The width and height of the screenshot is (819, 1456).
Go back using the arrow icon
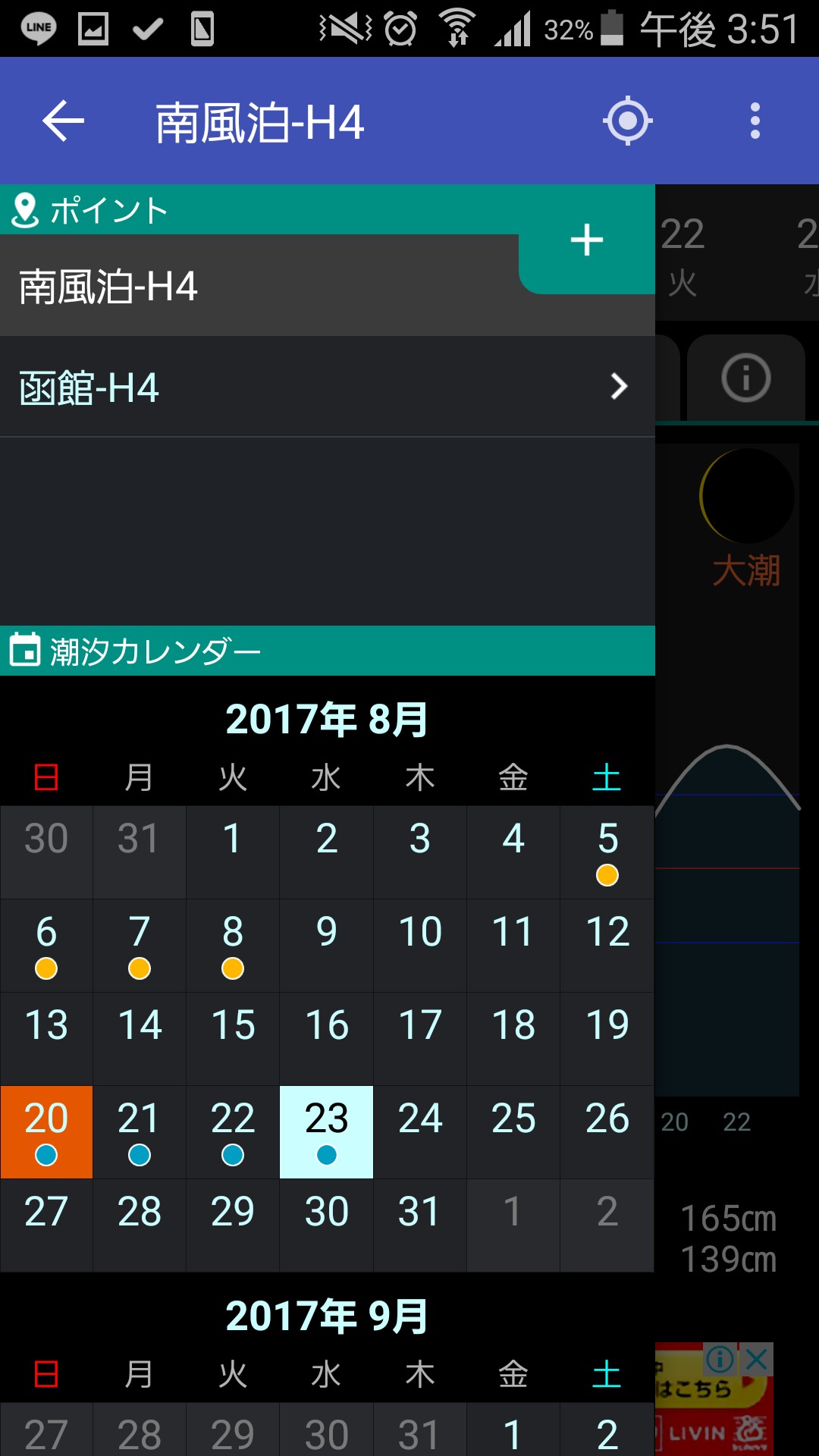pyautogui.click(x=63, y=121)
